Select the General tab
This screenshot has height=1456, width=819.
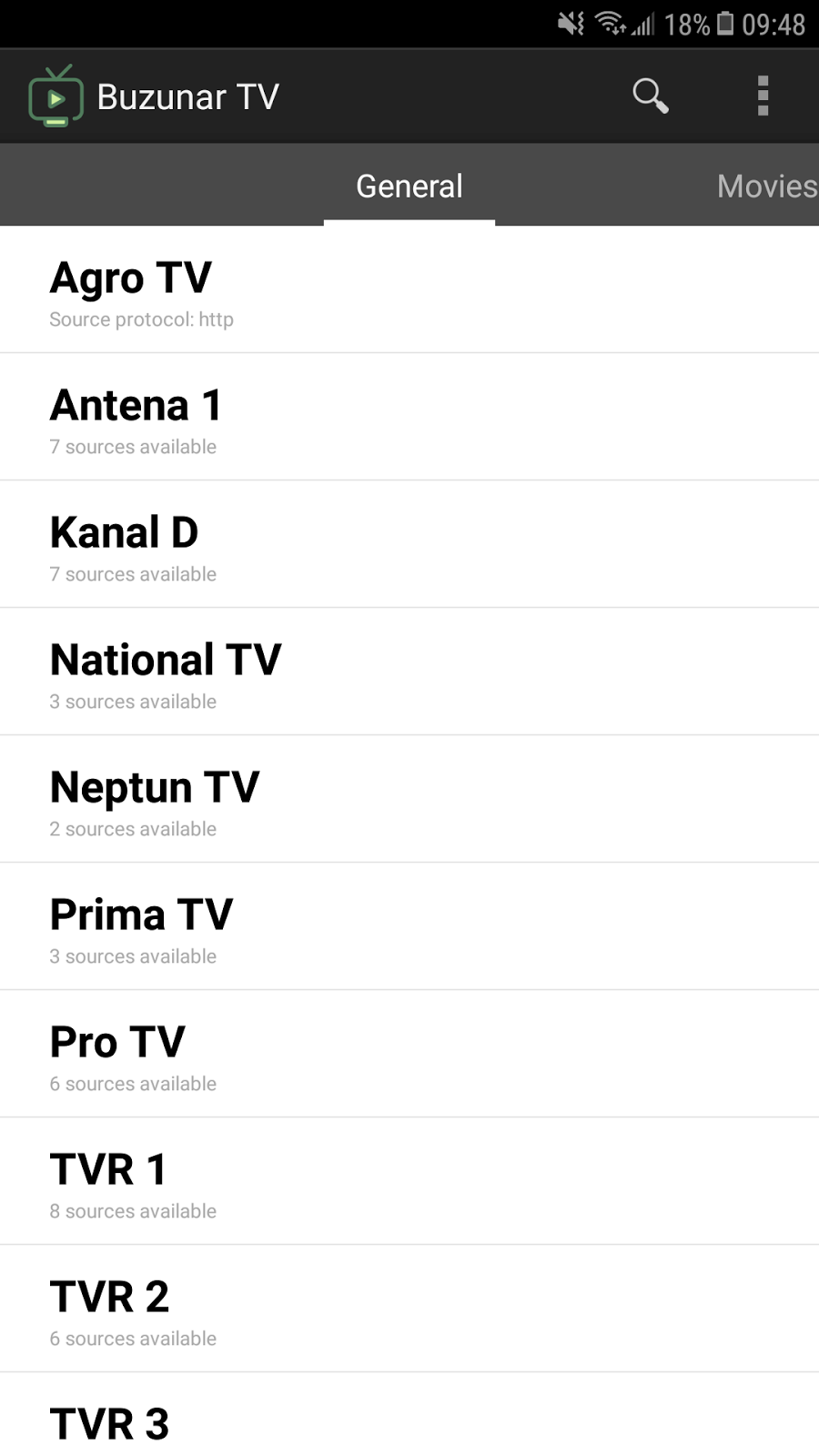[409, 187]
